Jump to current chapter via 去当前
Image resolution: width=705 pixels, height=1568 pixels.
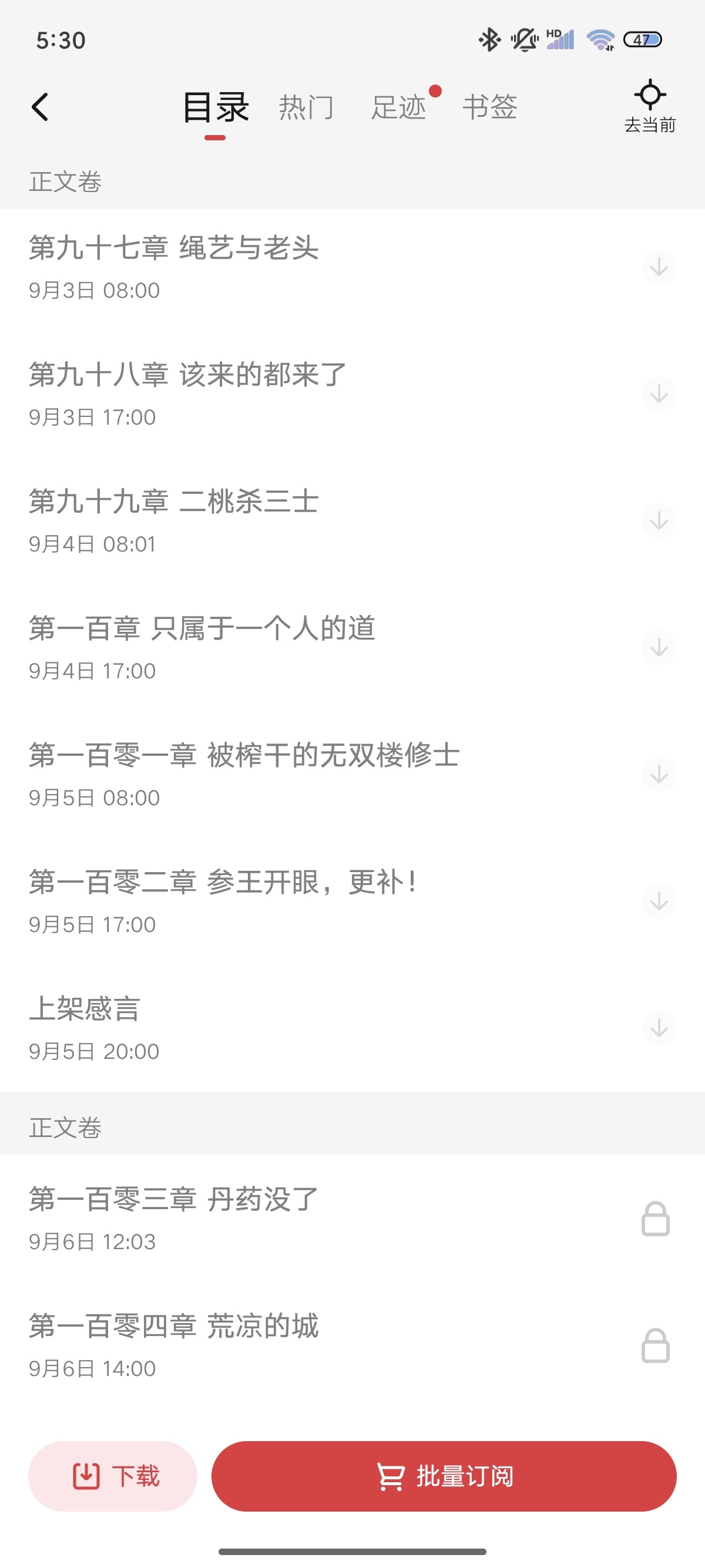(x=650, y=106)
